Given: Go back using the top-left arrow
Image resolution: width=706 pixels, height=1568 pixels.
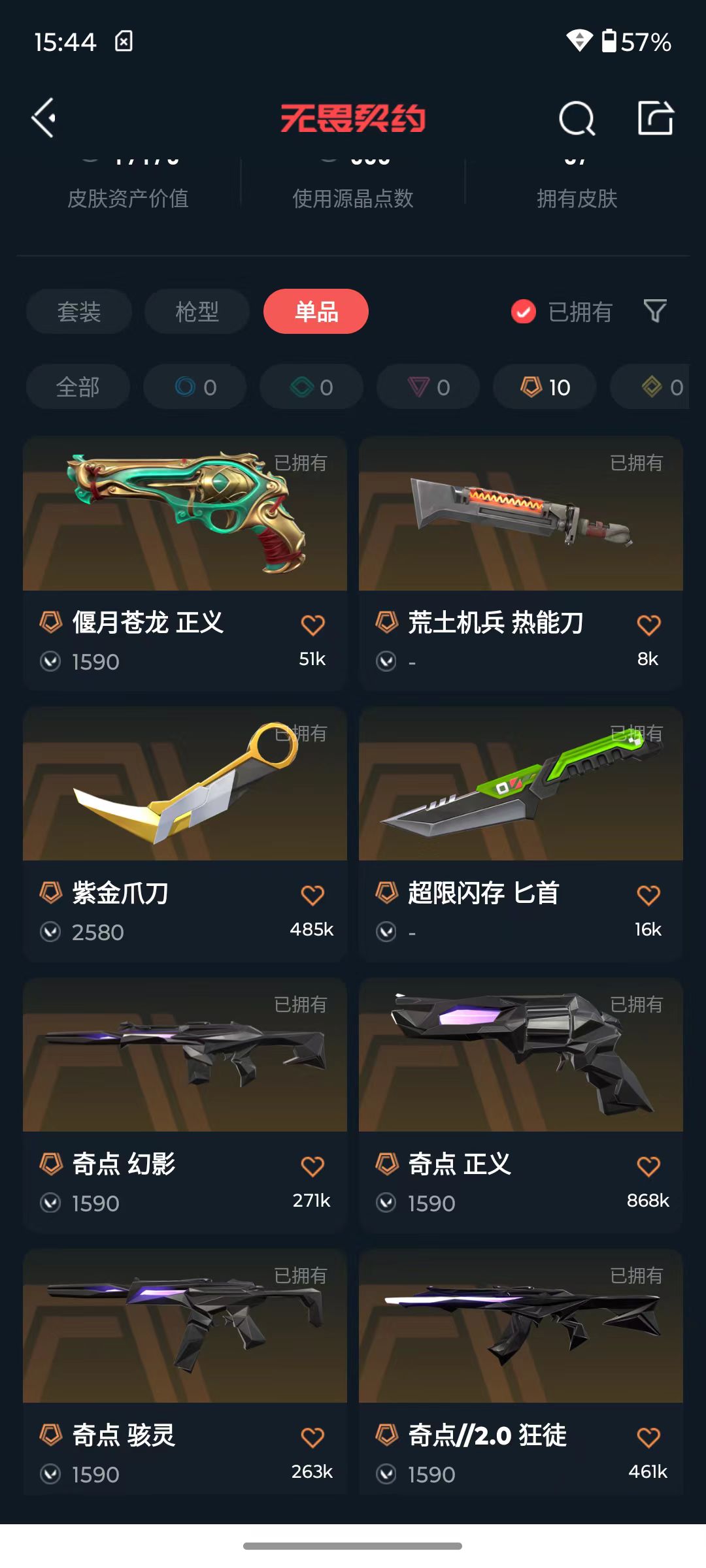Looking at the screenshot, I should (x=44, y=118).
